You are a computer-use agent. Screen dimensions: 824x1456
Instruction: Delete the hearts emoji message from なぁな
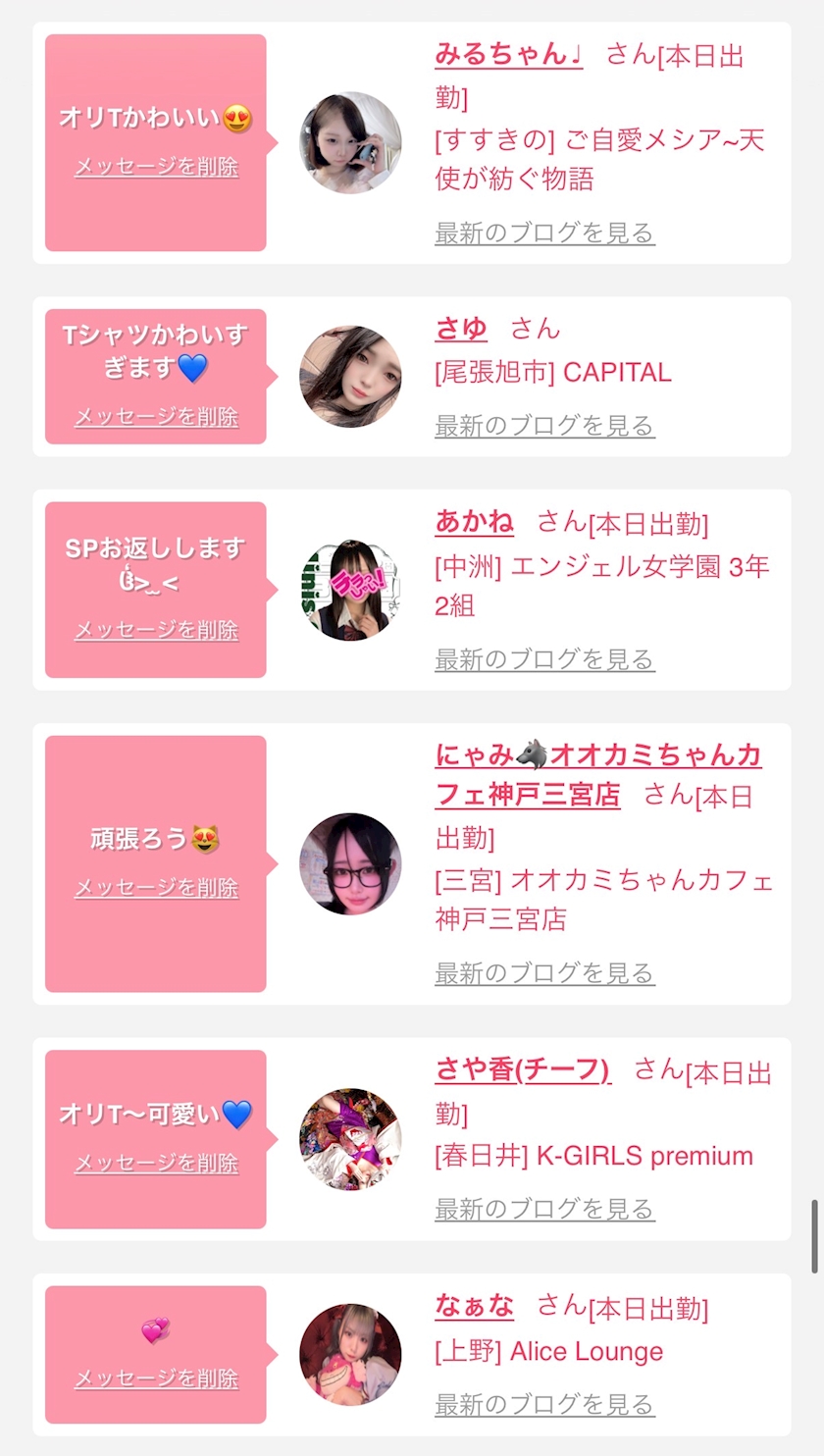(156, 1378)
